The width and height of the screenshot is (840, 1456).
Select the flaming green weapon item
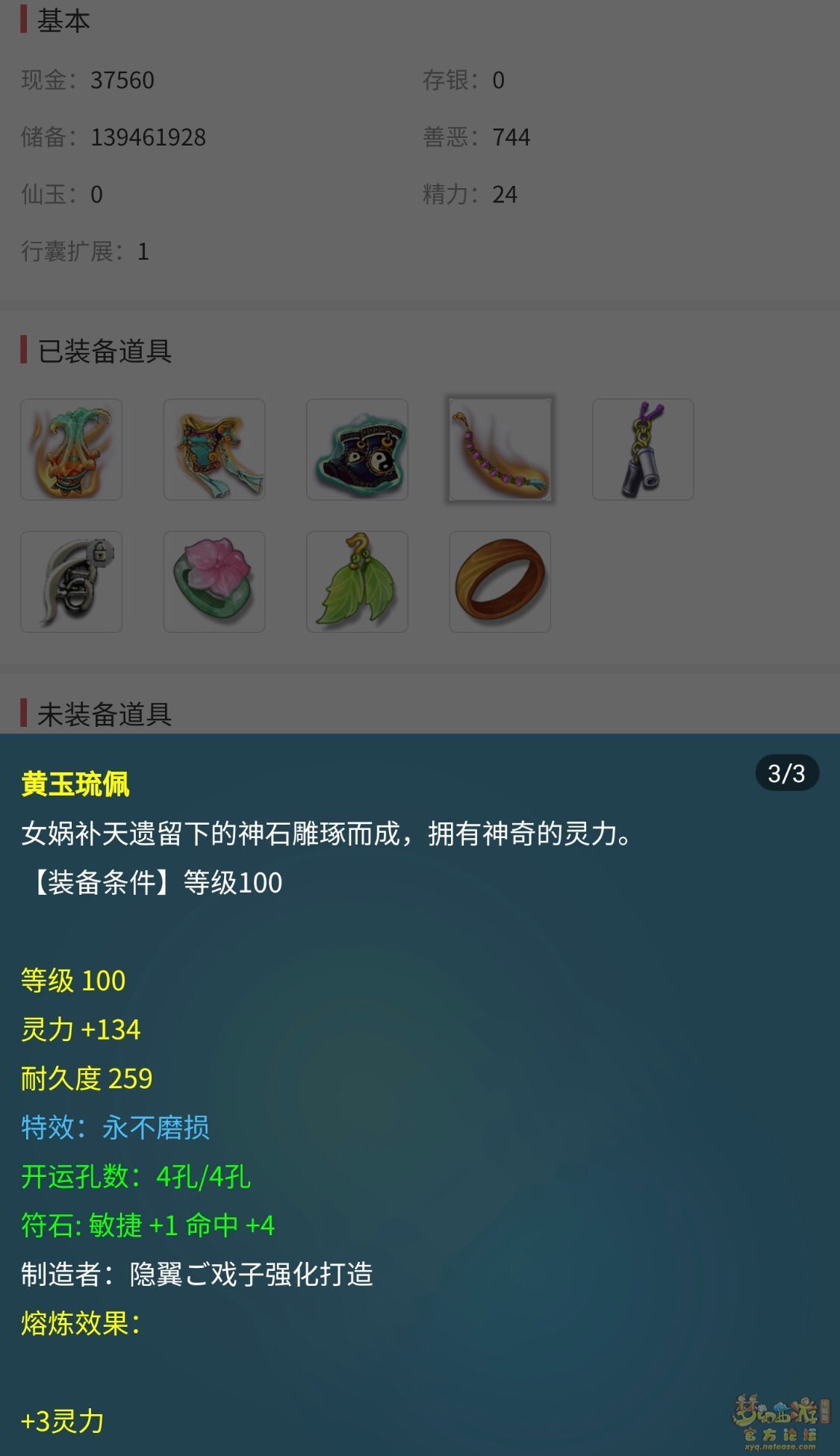71,449
